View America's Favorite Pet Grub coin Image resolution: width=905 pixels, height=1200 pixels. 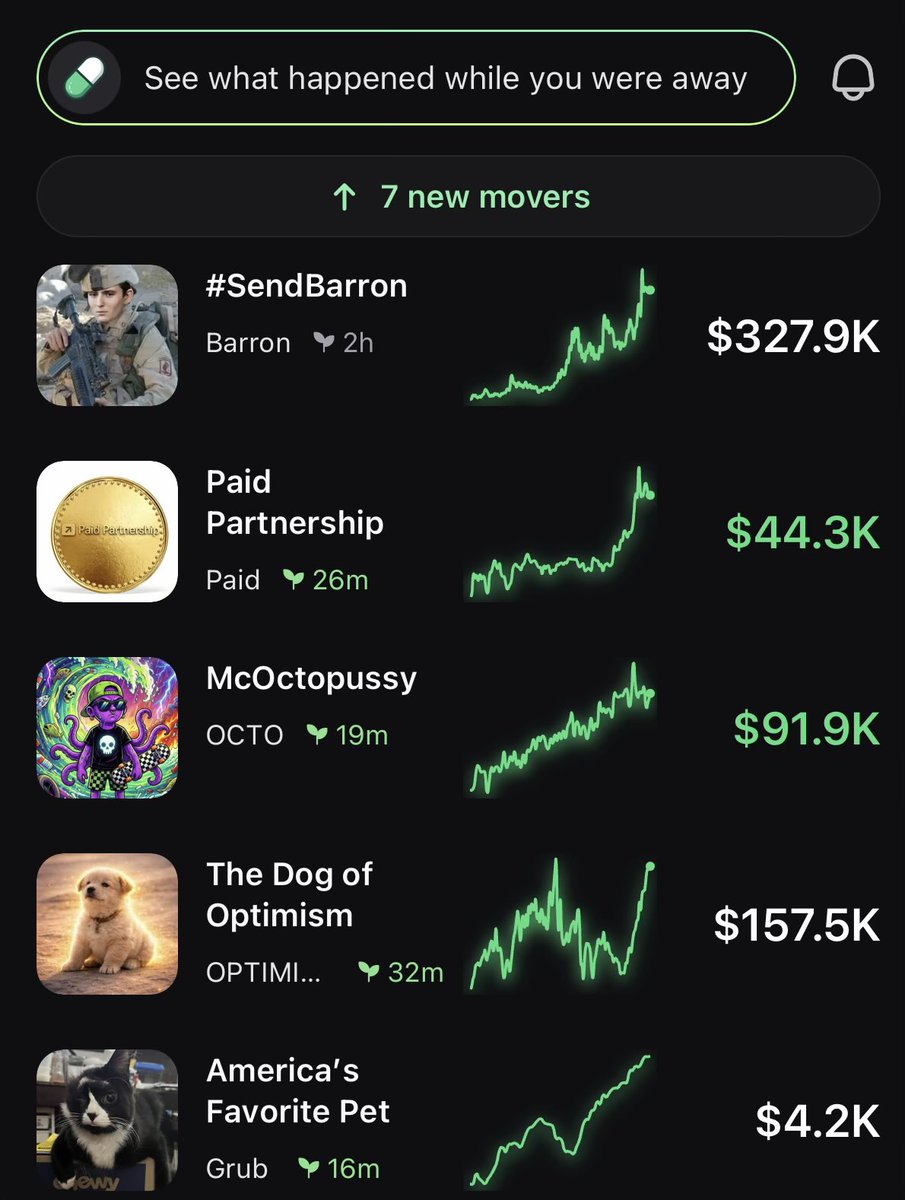(297, 1091)
